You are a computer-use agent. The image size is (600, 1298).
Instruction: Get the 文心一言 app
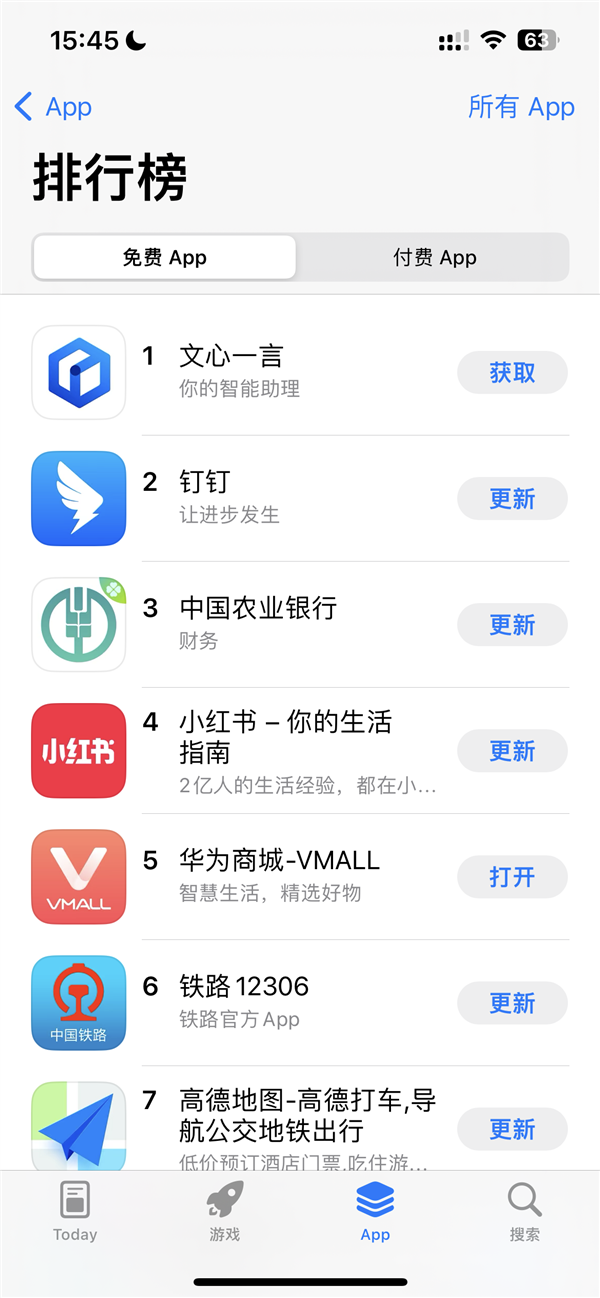point(512,373)
